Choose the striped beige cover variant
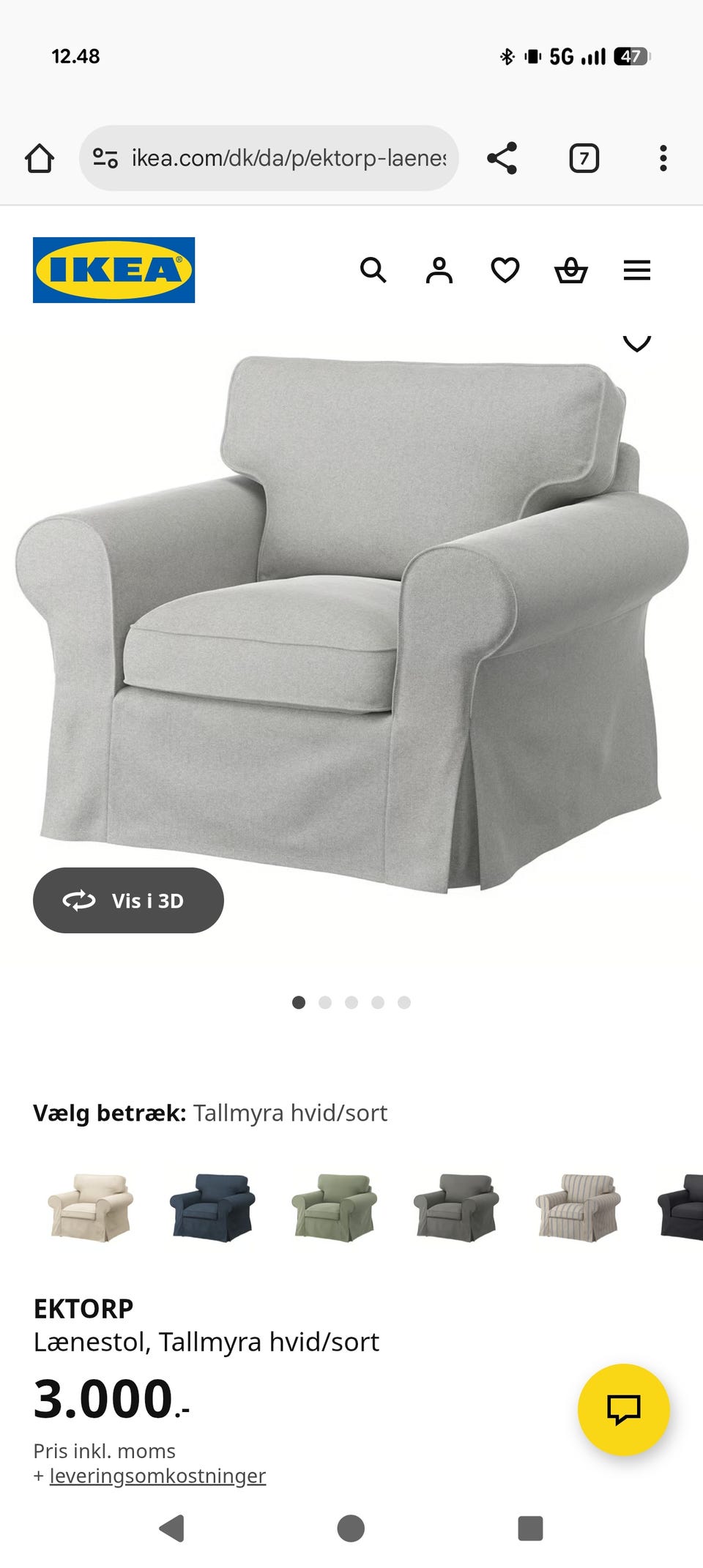 click(x=576, y=1209)
